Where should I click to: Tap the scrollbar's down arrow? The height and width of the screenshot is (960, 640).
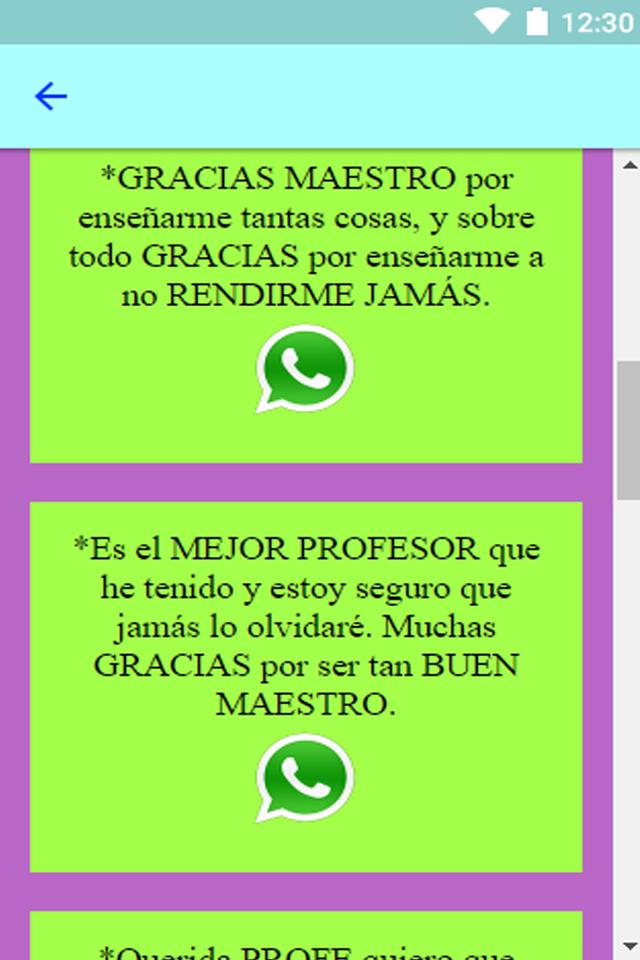(629, 945)
